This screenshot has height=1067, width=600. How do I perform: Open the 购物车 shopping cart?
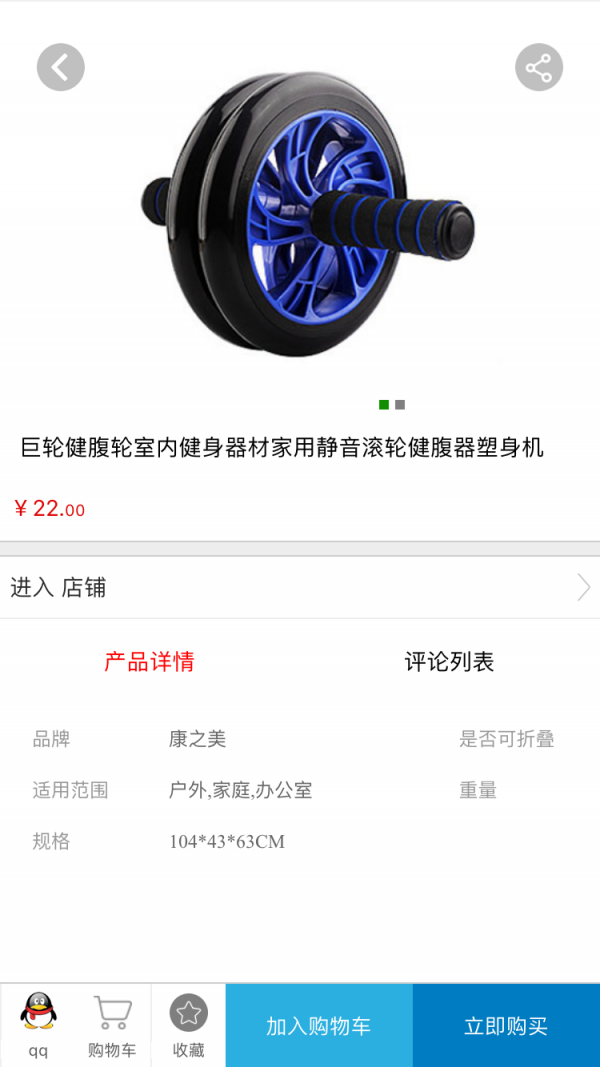point(112,1024)
